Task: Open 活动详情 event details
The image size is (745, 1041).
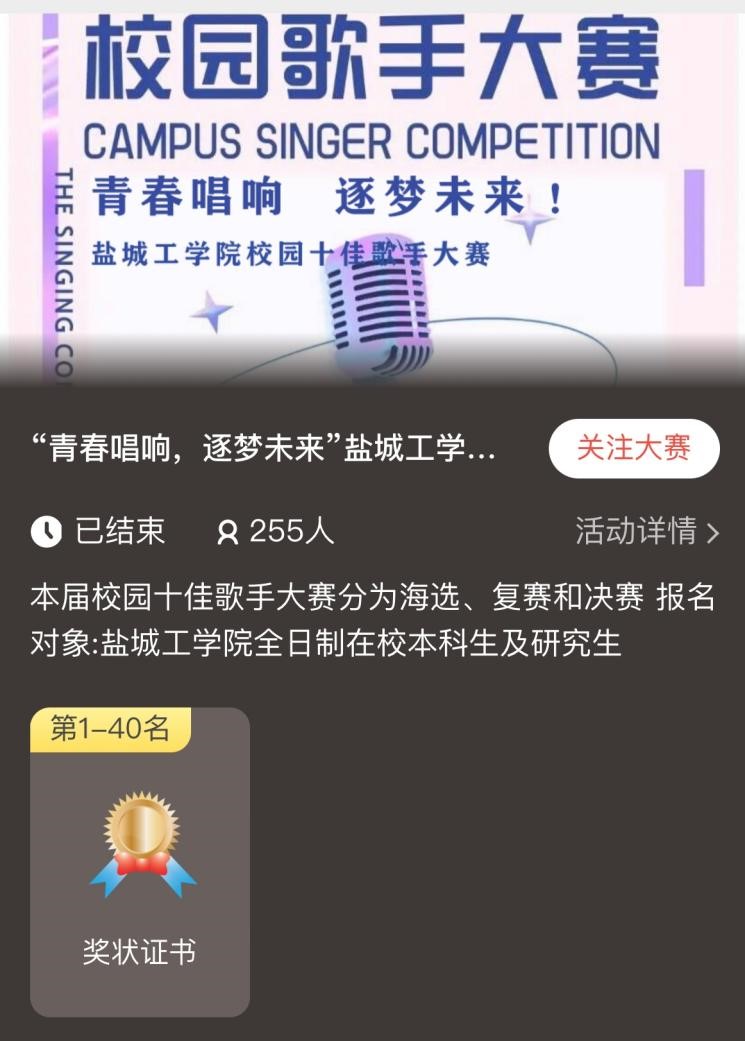Action: [646, 531]
